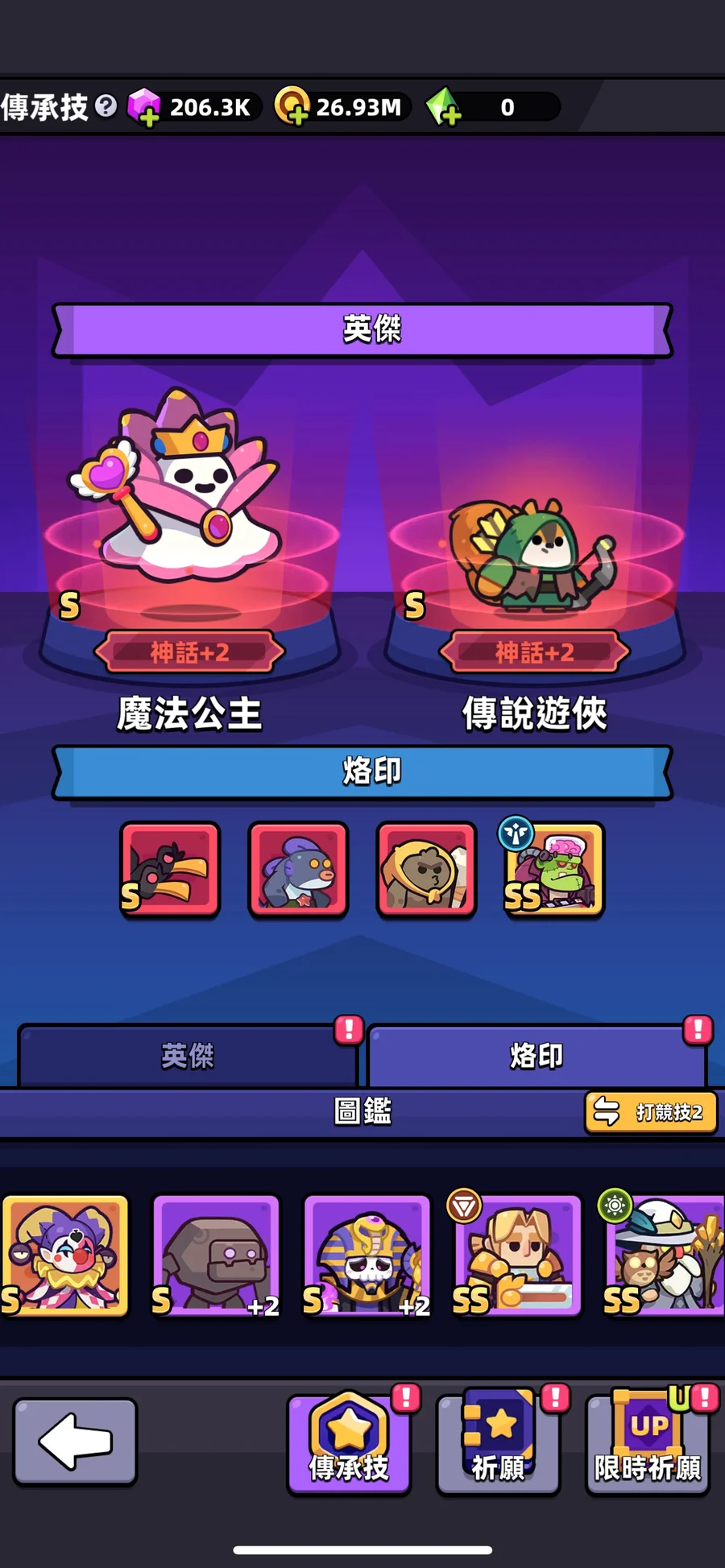Open the 傳承技 help question mark
Image resolution: width=725 pixels, height=1568 pixels.
[x=106, y=105]
